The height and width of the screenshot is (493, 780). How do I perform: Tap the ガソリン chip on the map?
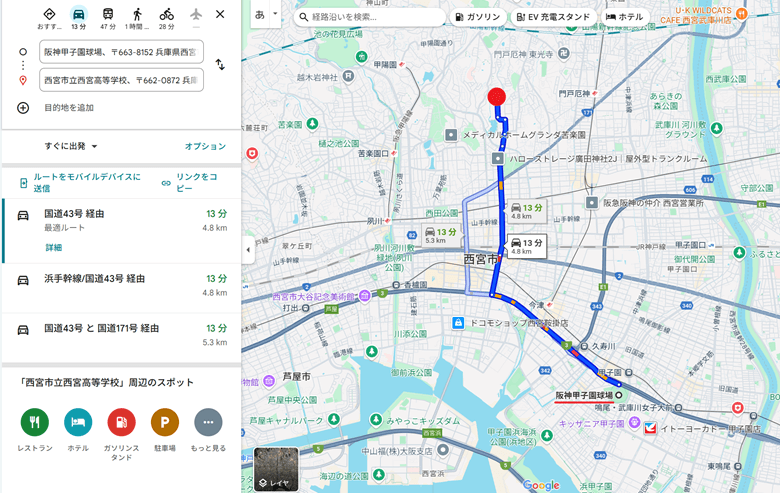(476, 17)
